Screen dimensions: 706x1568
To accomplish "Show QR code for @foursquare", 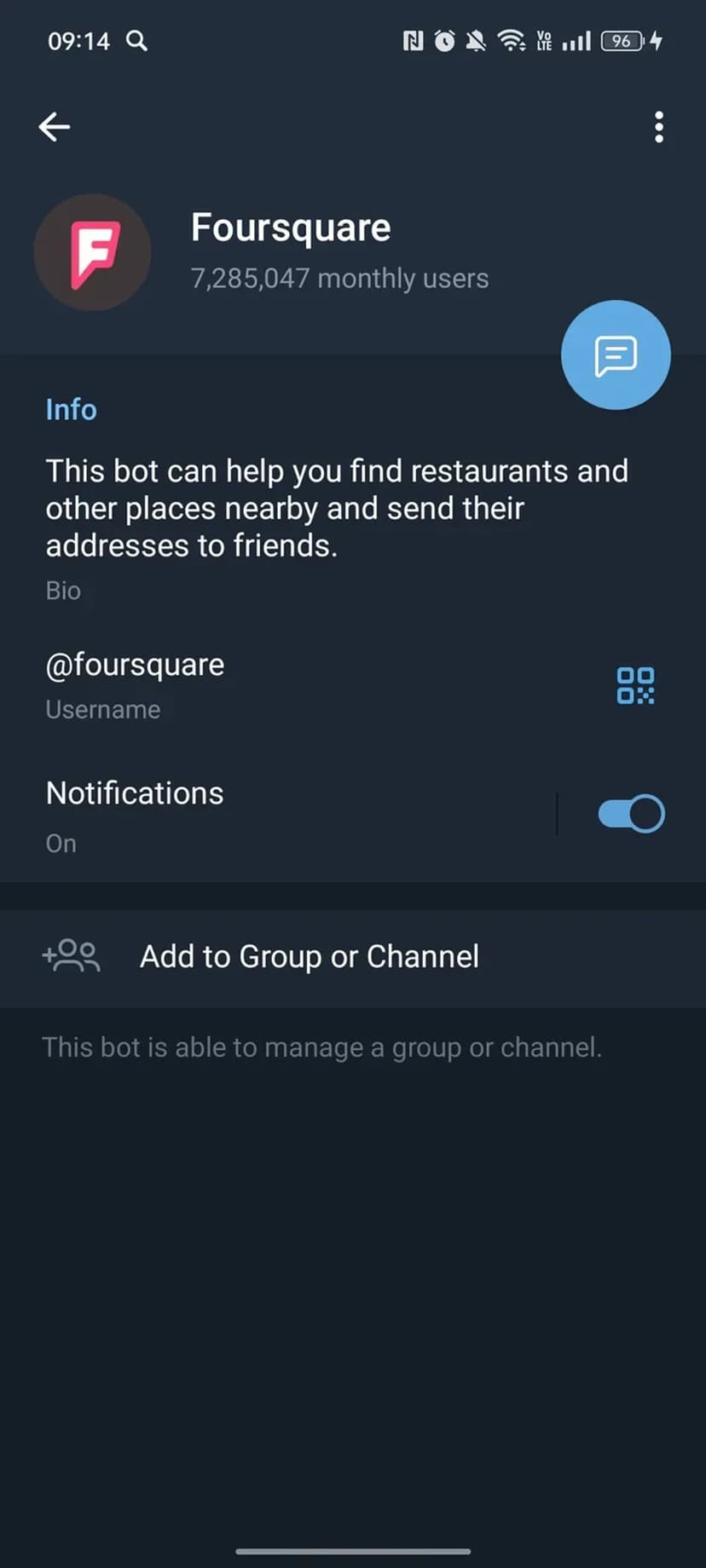I will click(x=635, y=685).
